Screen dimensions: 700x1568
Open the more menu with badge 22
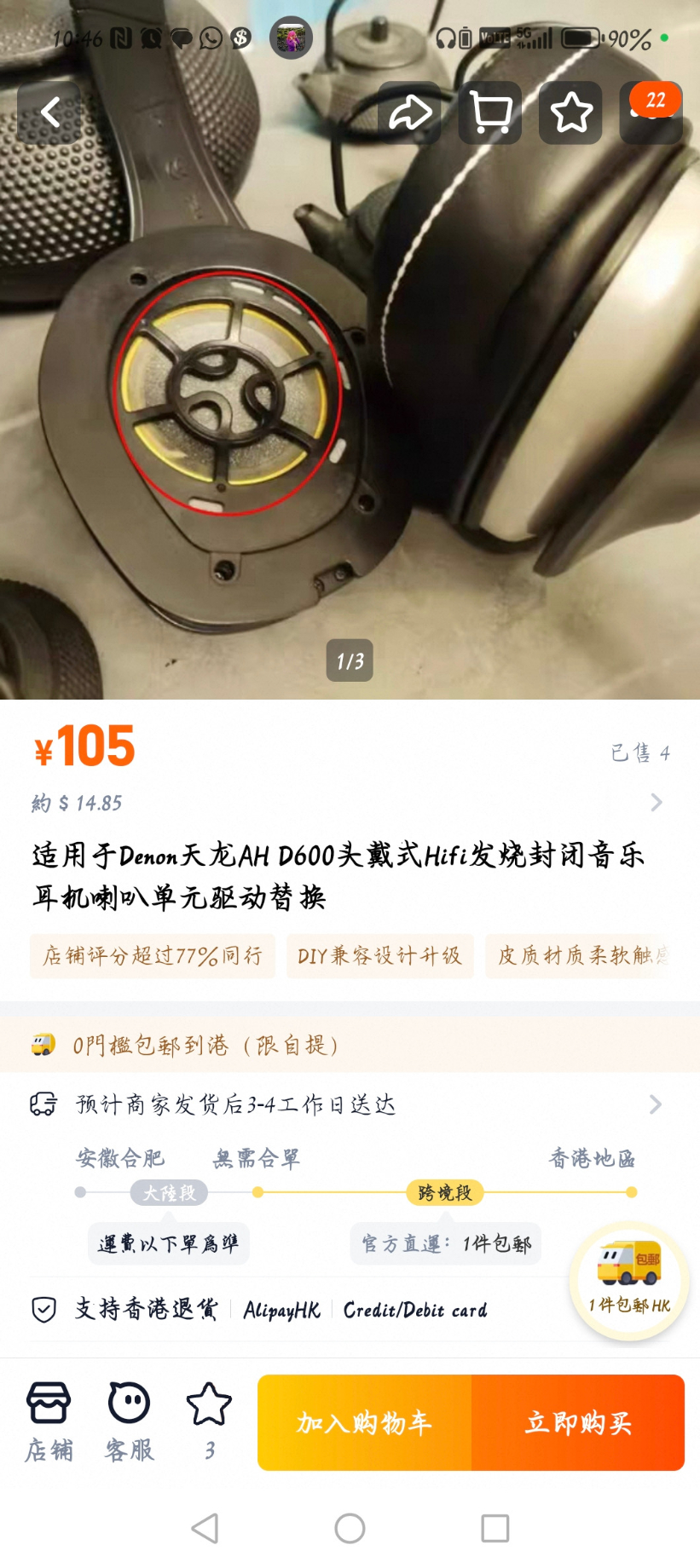[651, 112]
